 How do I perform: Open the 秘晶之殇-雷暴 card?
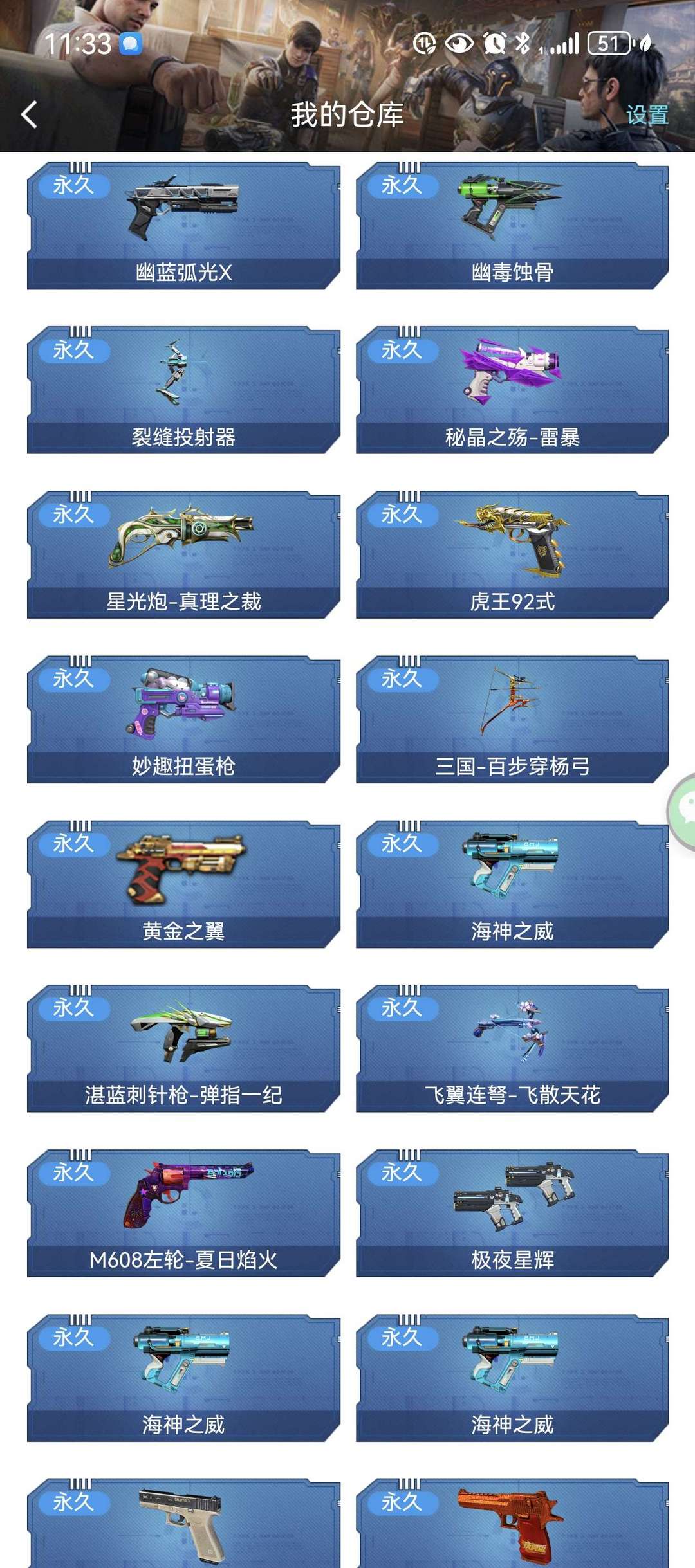click(512, 390)
